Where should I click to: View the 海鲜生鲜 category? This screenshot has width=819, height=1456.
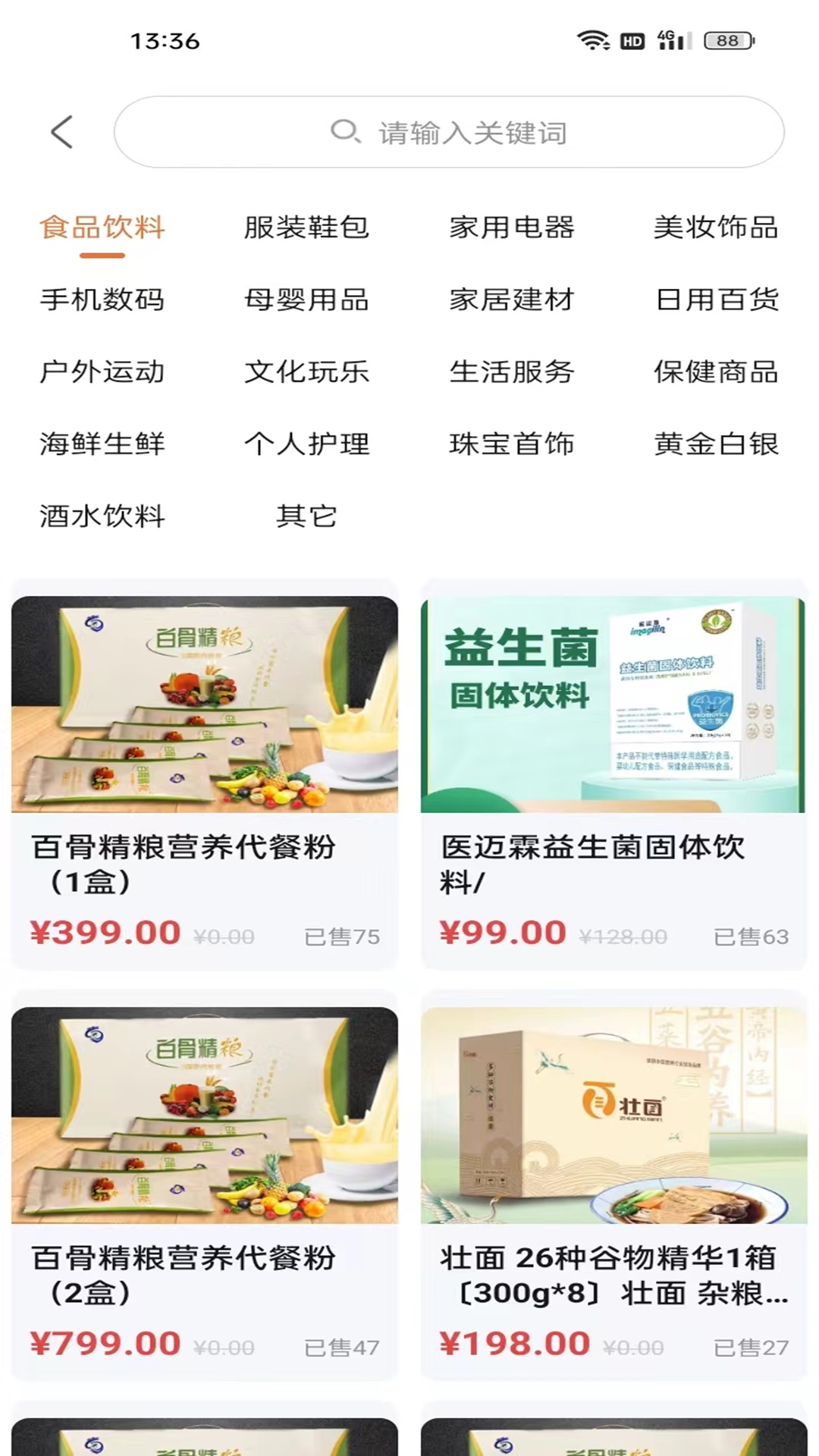point(103,445)
